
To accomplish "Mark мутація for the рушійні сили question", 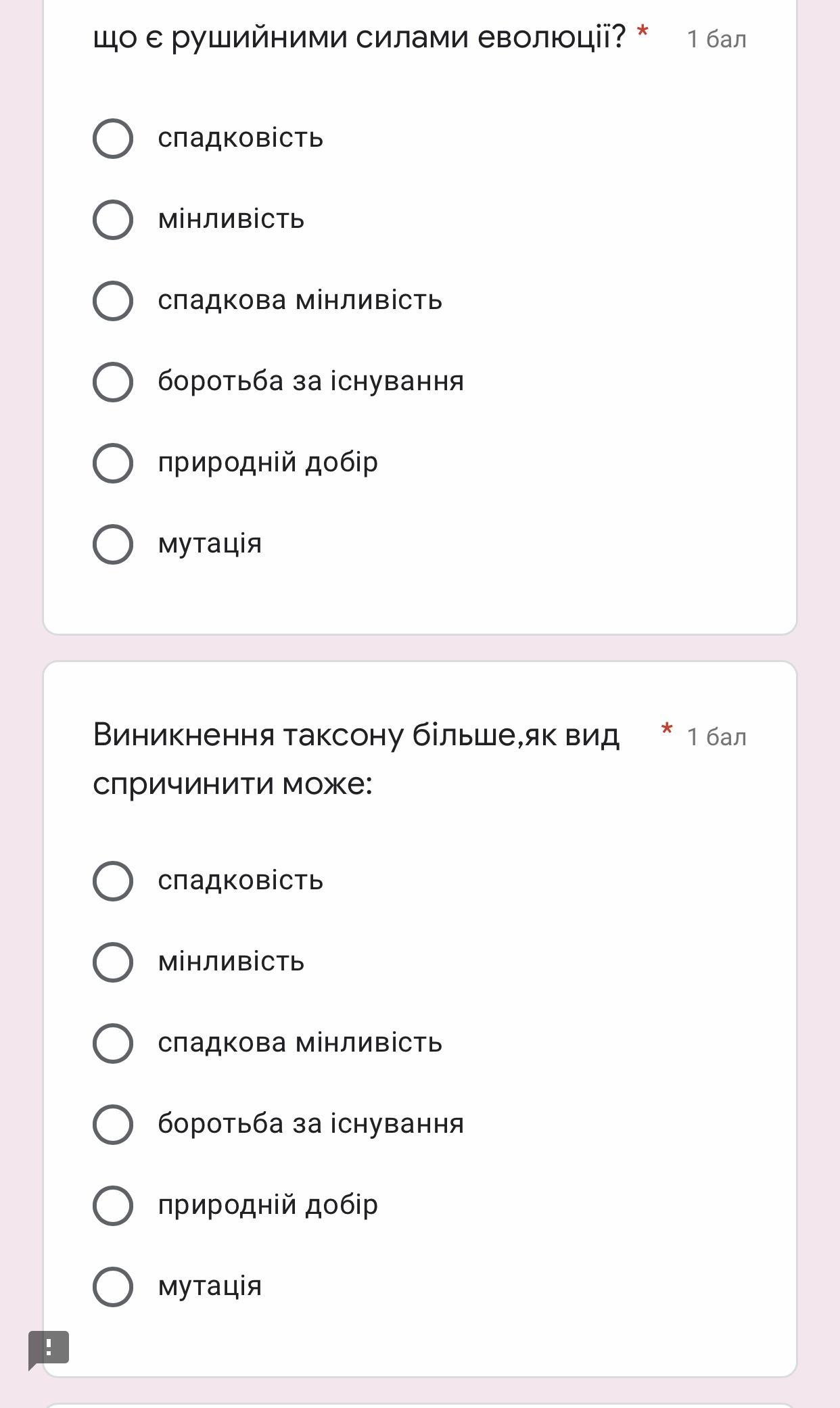I will coord(112,544).
